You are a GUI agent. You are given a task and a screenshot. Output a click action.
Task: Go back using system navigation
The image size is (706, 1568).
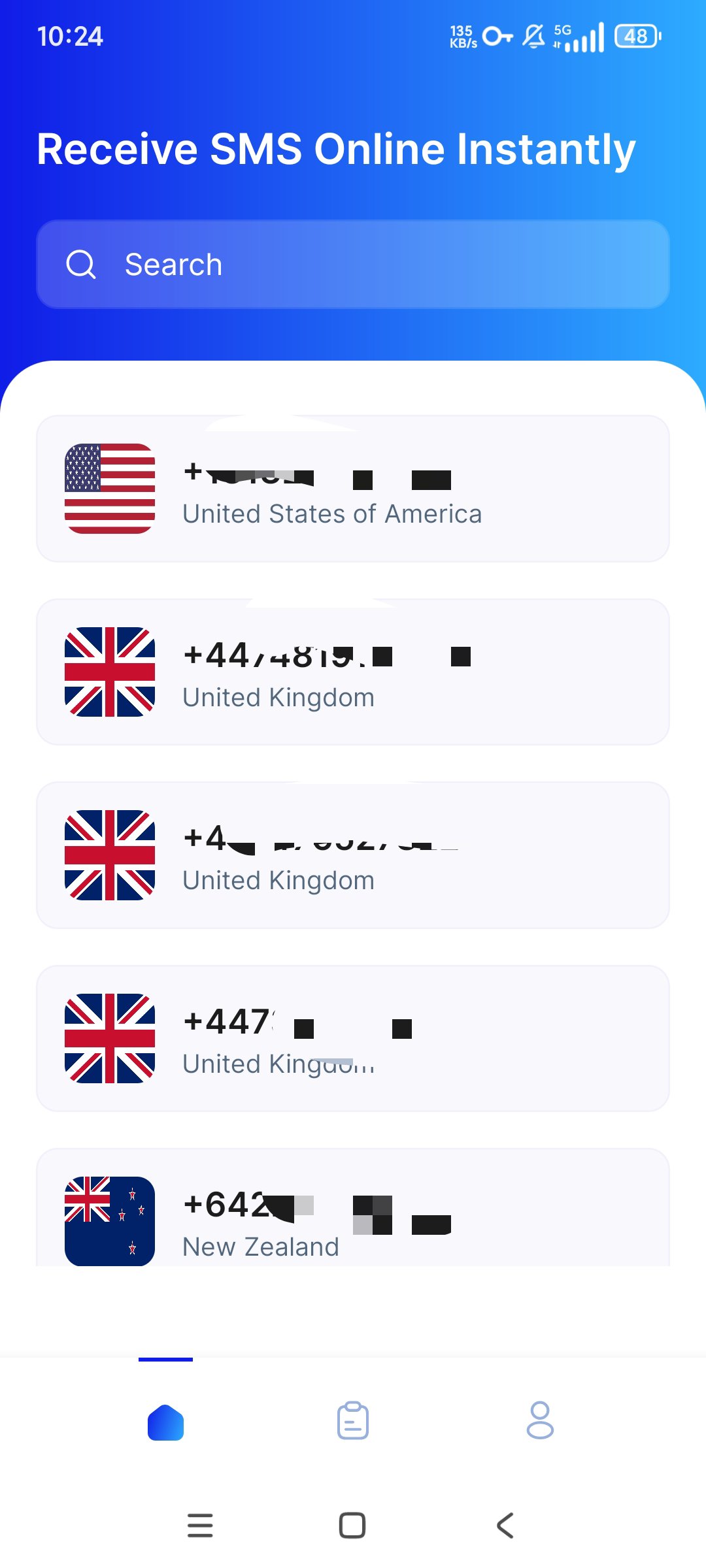pyautogui.click(x=505, y=1526)
